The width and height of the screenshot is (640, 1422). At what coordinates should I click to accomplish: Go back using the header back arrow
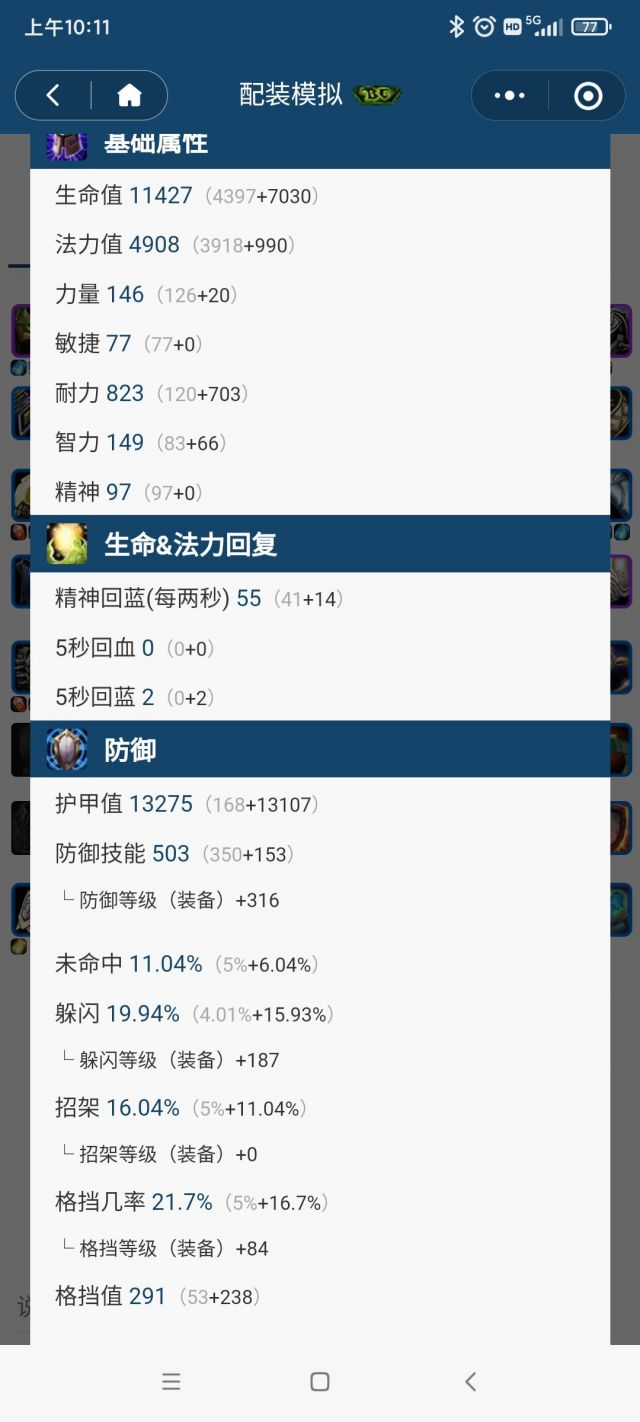point(53,96)
